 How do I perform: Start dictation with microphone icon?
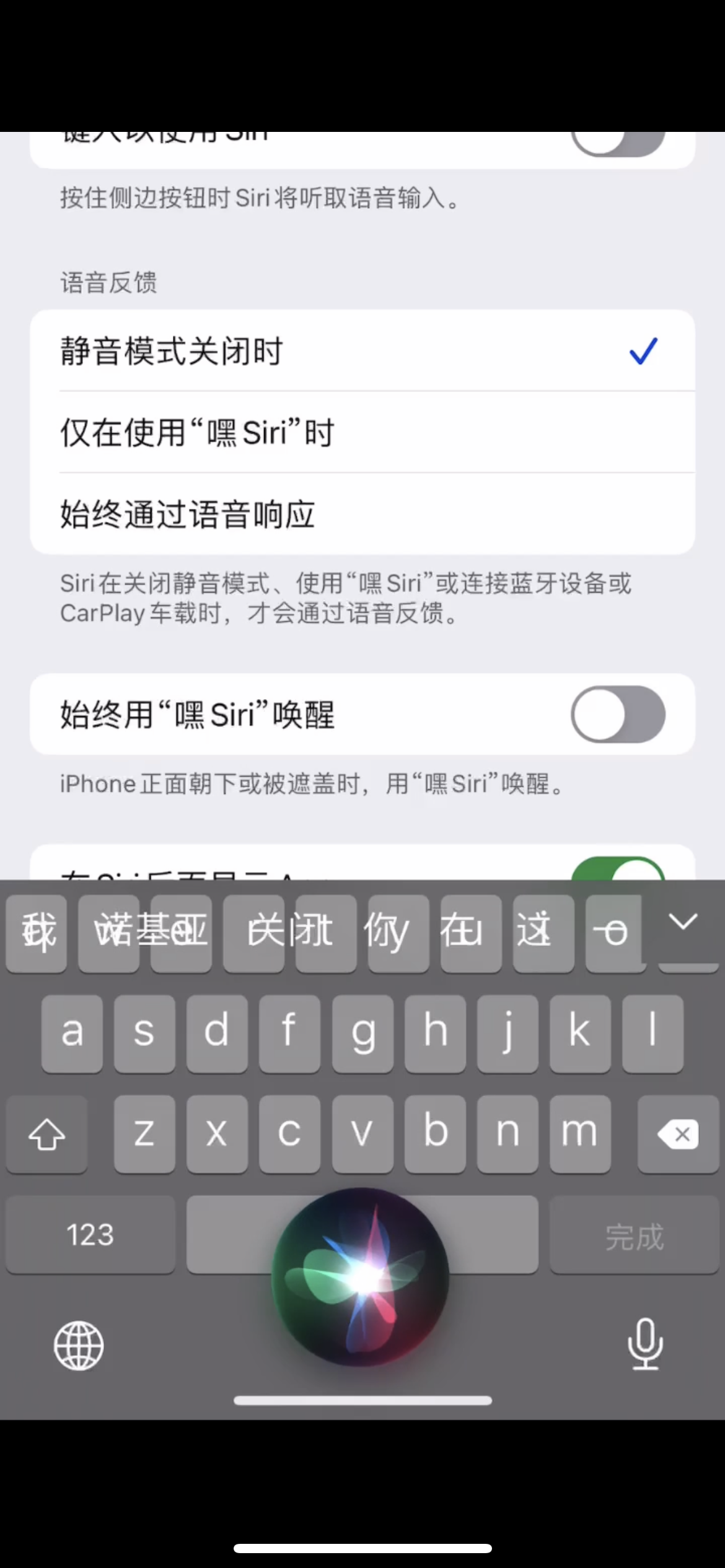tap(645, 1344)
